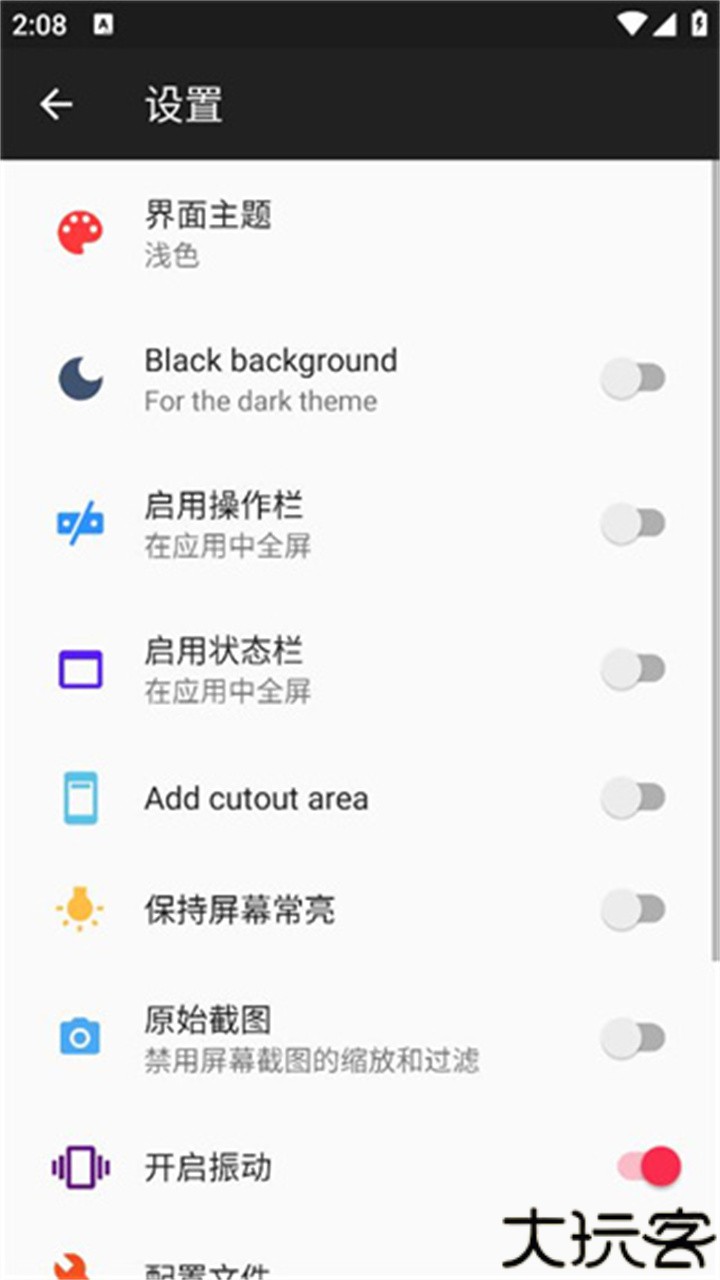Turn on the 启用操作栏 switch

coord(634,522)
